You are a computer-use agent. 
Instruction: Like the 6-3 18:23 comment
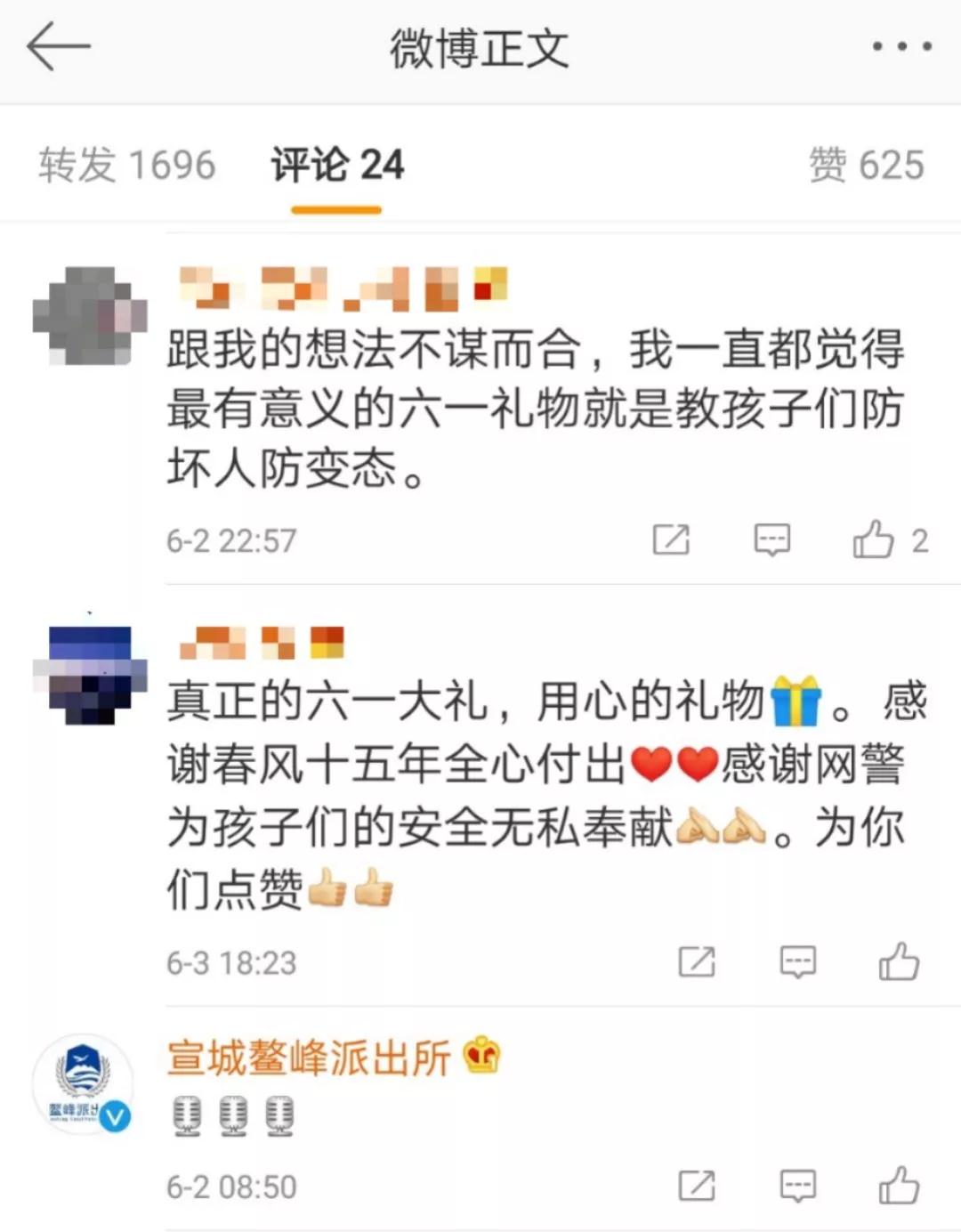[x=899, y=962]
